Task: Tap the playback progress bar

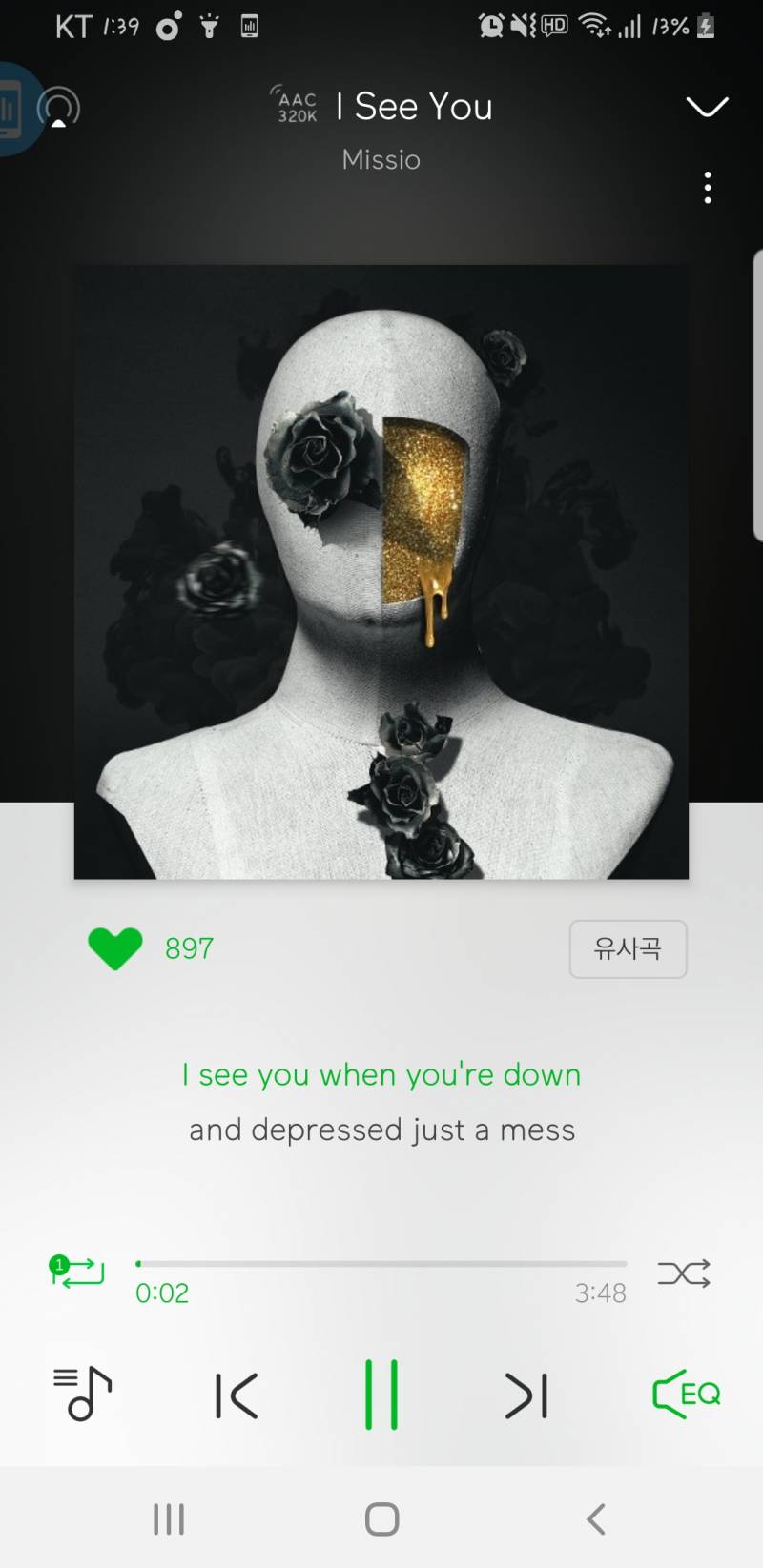Action: pyautogui.click(x=381, y=1264)
